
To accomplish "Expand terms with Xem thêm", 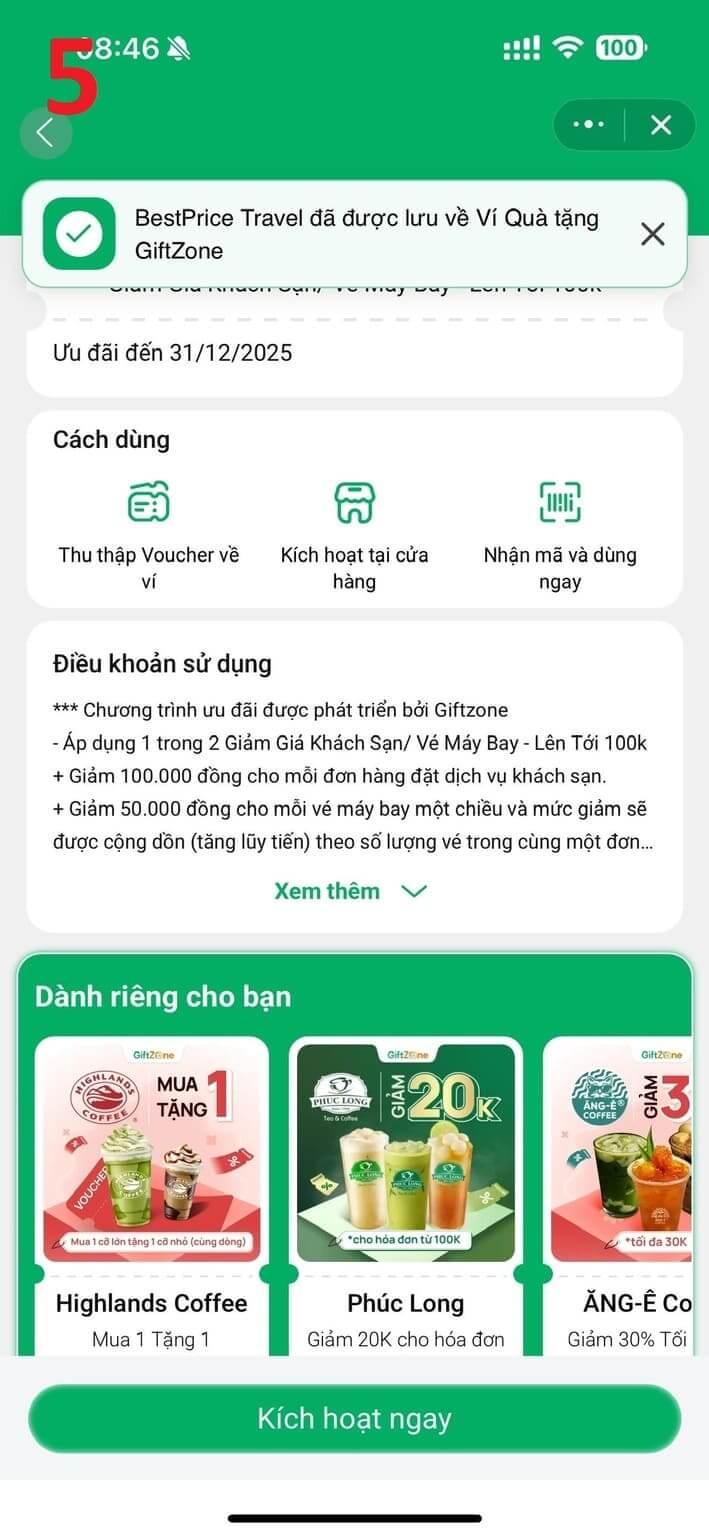I will coord(350,891).
